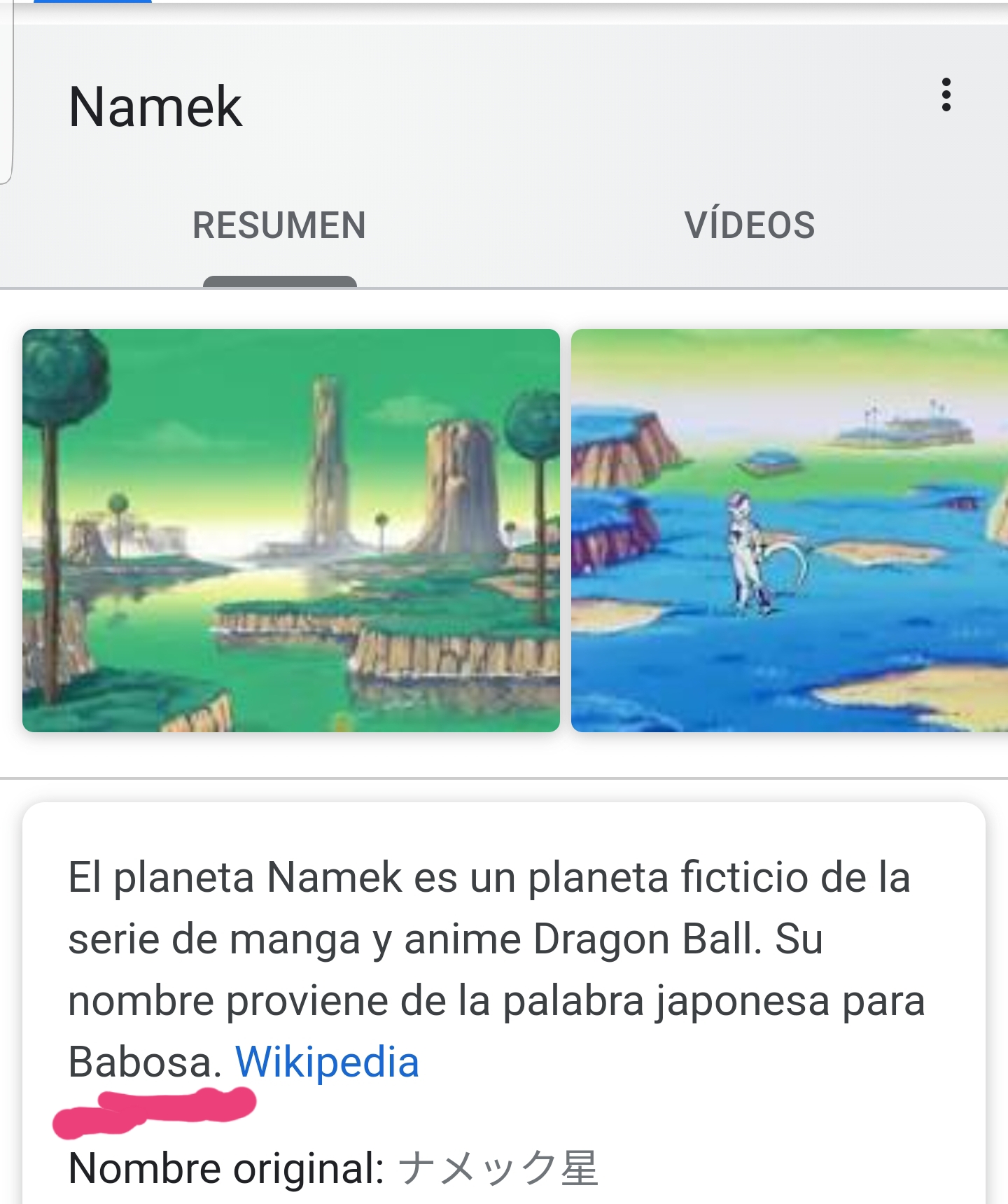Open the blue Namek image with Frieza
The height and width of the screenshot is (1204, 1008).
pyautogui.click(x=789, y=530)
